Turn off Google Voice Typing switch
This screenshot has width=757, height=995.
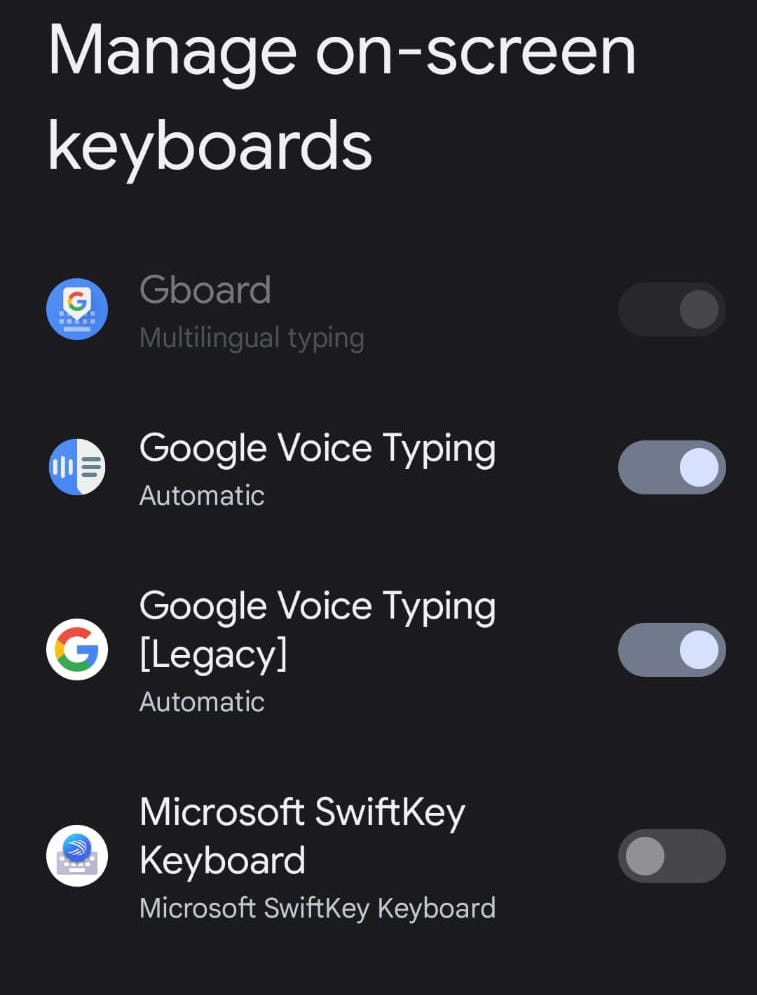tap(671, 467)
